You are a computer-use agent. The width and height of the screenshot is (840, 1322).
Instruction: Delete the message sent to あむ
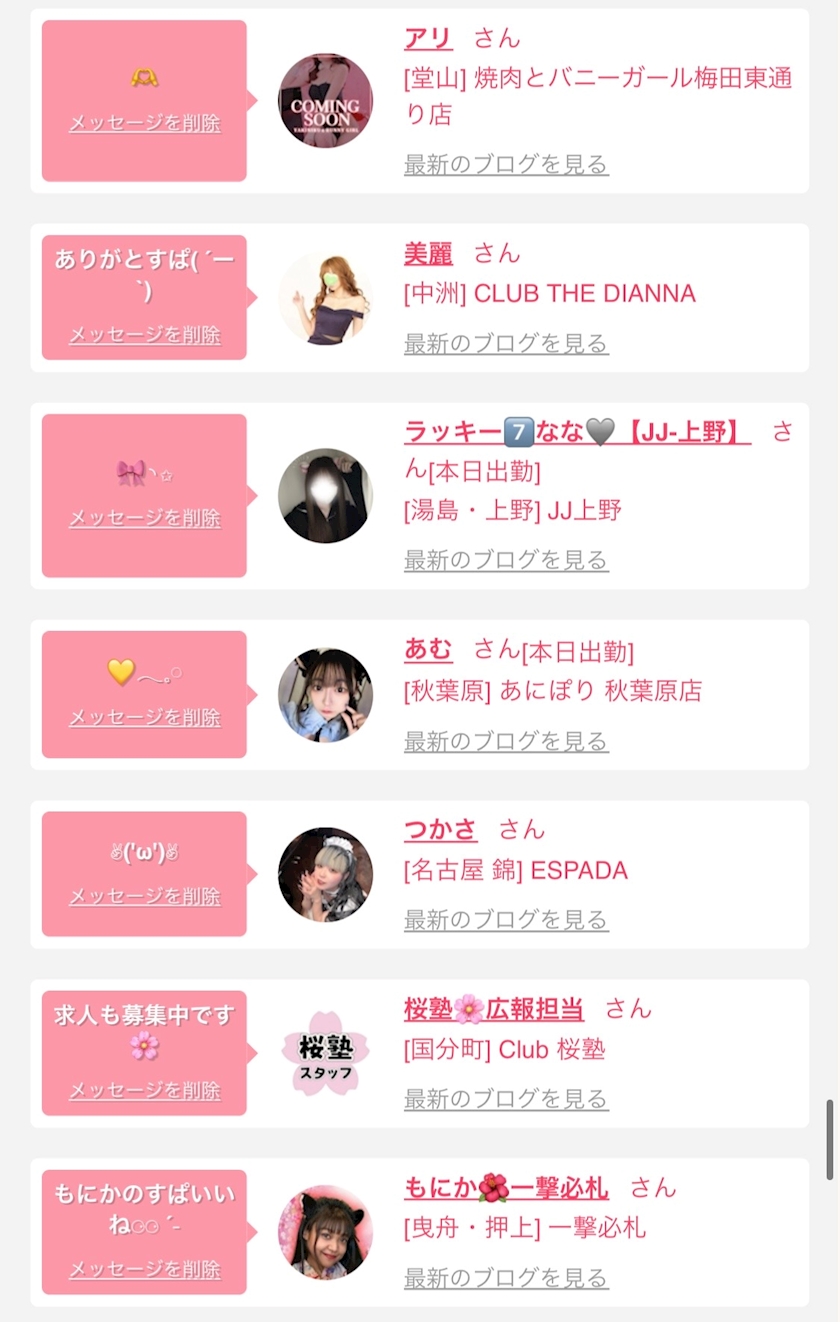coord(144,717)
